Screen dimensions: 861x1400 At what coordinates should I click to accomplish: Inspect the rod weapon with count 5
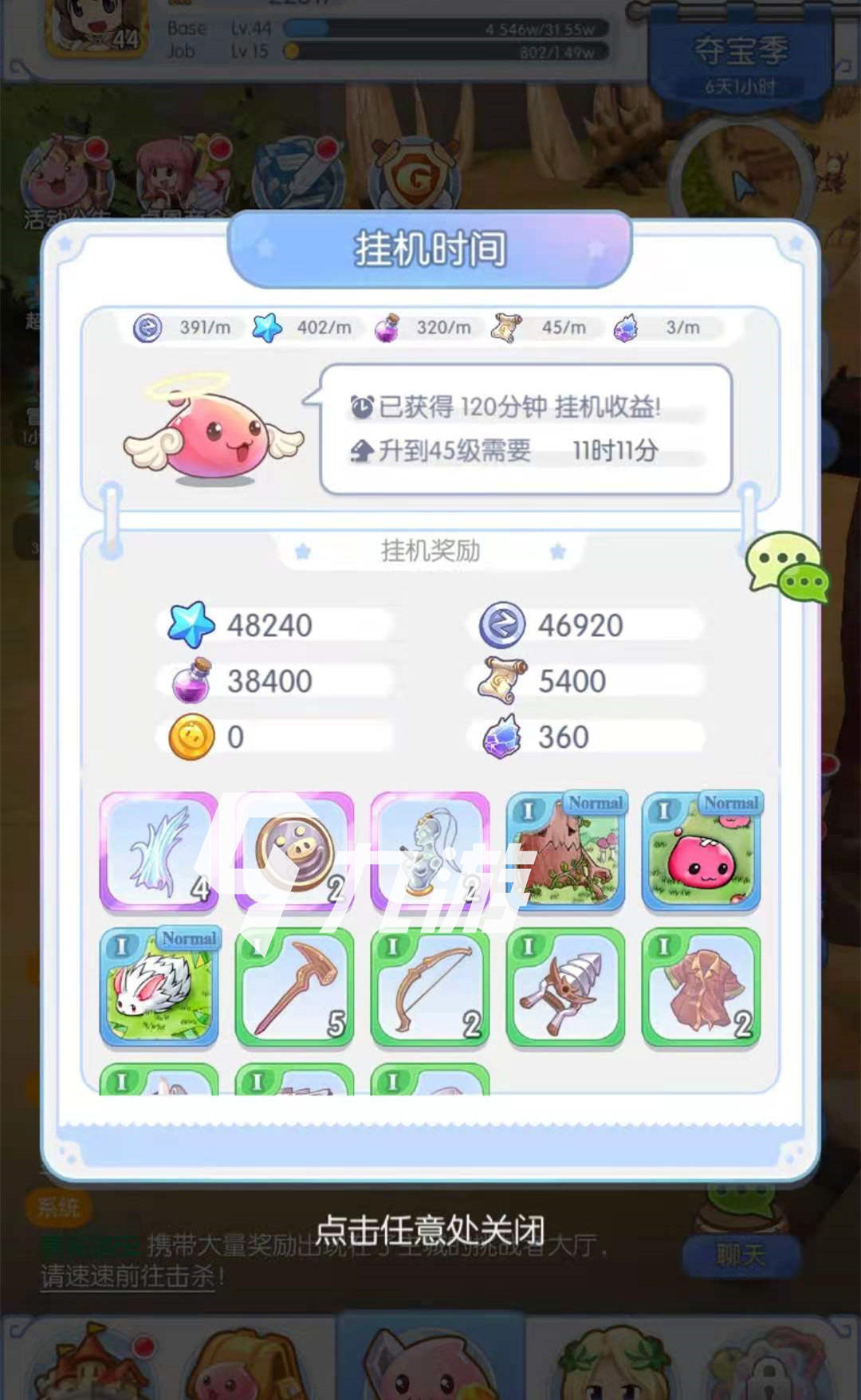pos(294,986)
